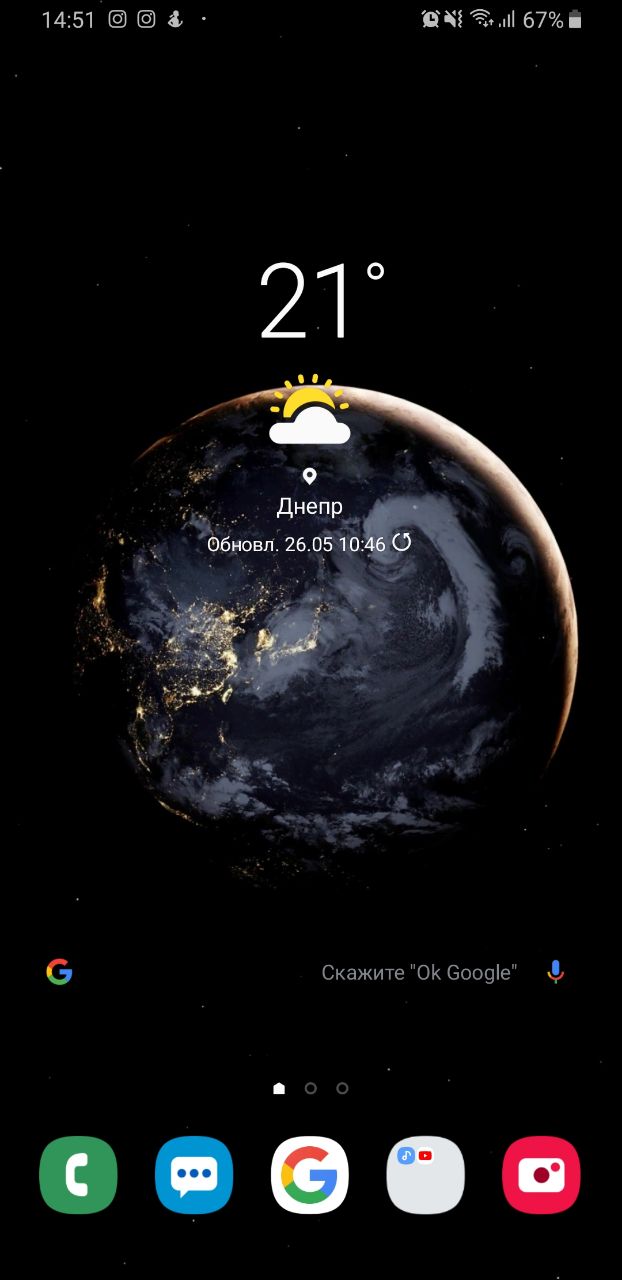The image size is (622, 1280).
Task: Change weather location Днепр
Action: (310, 506)
